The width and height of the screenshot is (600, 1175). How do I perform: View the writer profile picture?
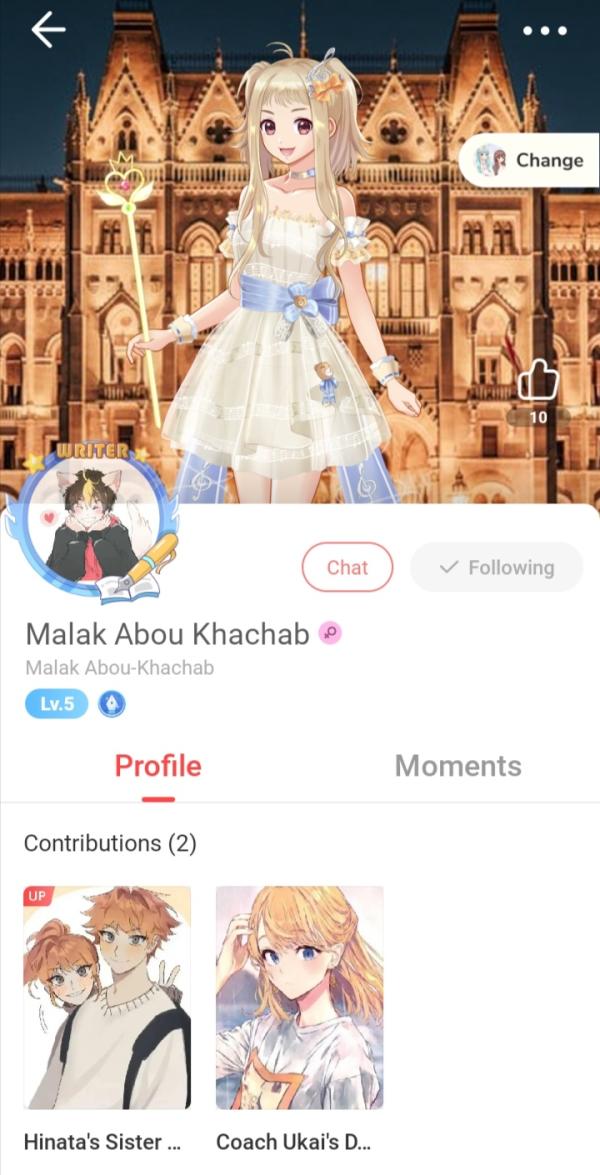96,527
